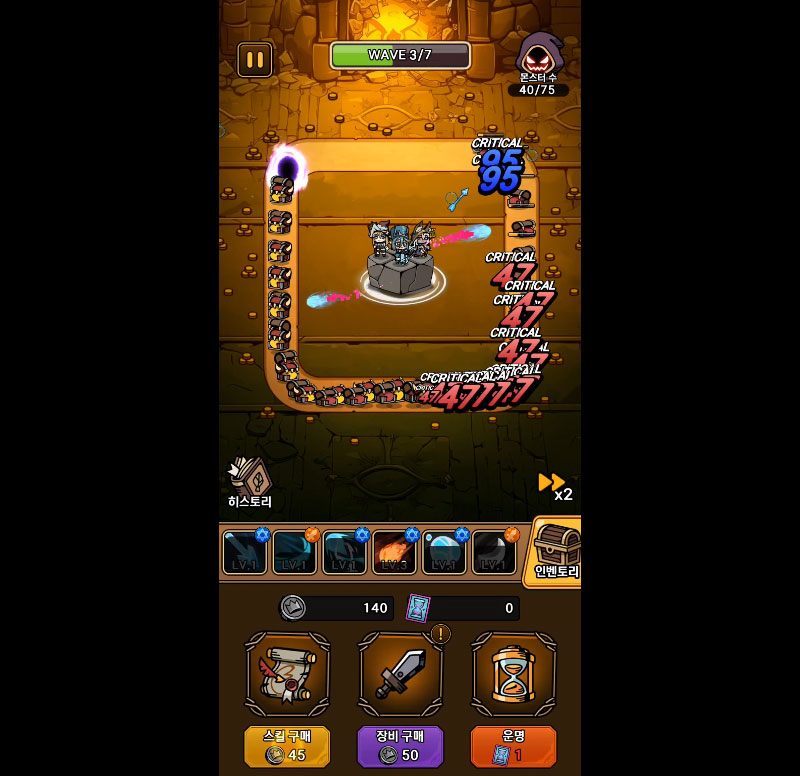Viewport: 800px width, 776px height.
Task: Tap the 장비 구매 button costing 50
Action: pos(400,746)
